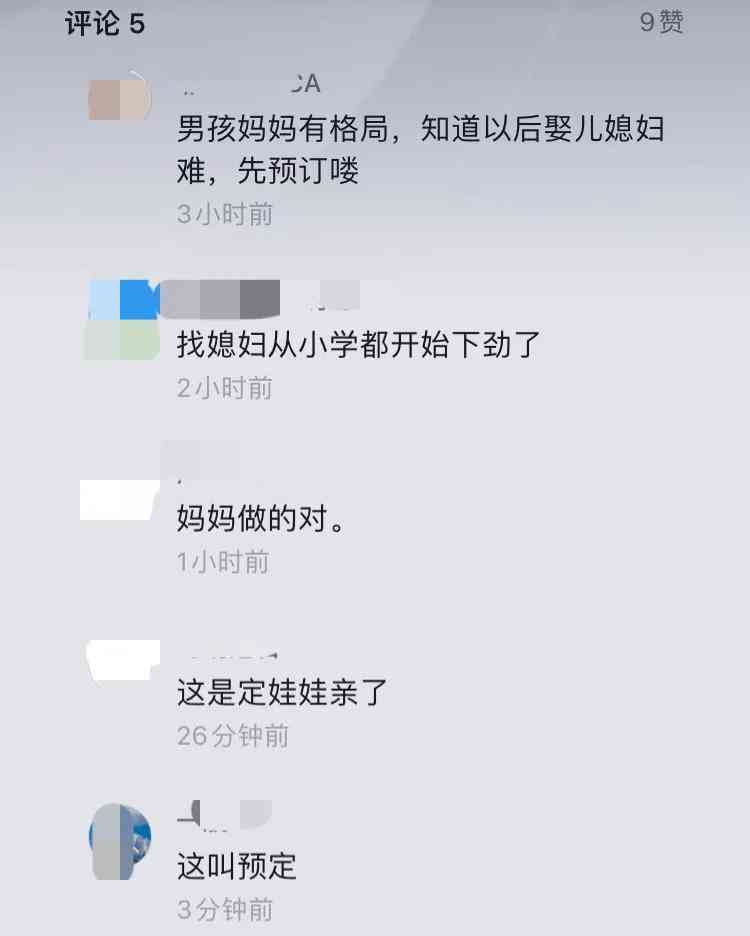Tap '妈妈做的对。' to open reply box
The image size is (750, 936).
click(260, 520)
